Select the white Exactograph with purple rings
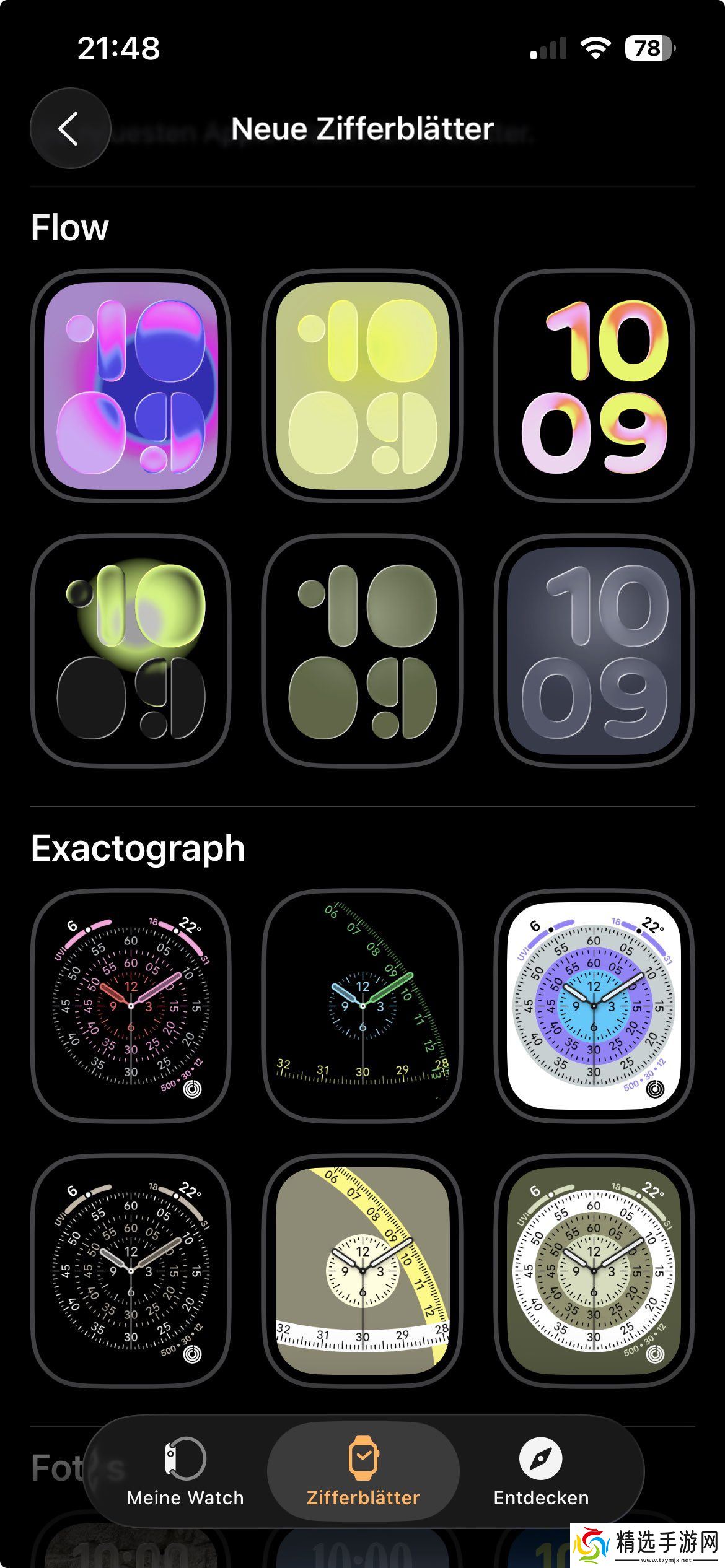725x1568 pixels. (x=594, y=1006)
